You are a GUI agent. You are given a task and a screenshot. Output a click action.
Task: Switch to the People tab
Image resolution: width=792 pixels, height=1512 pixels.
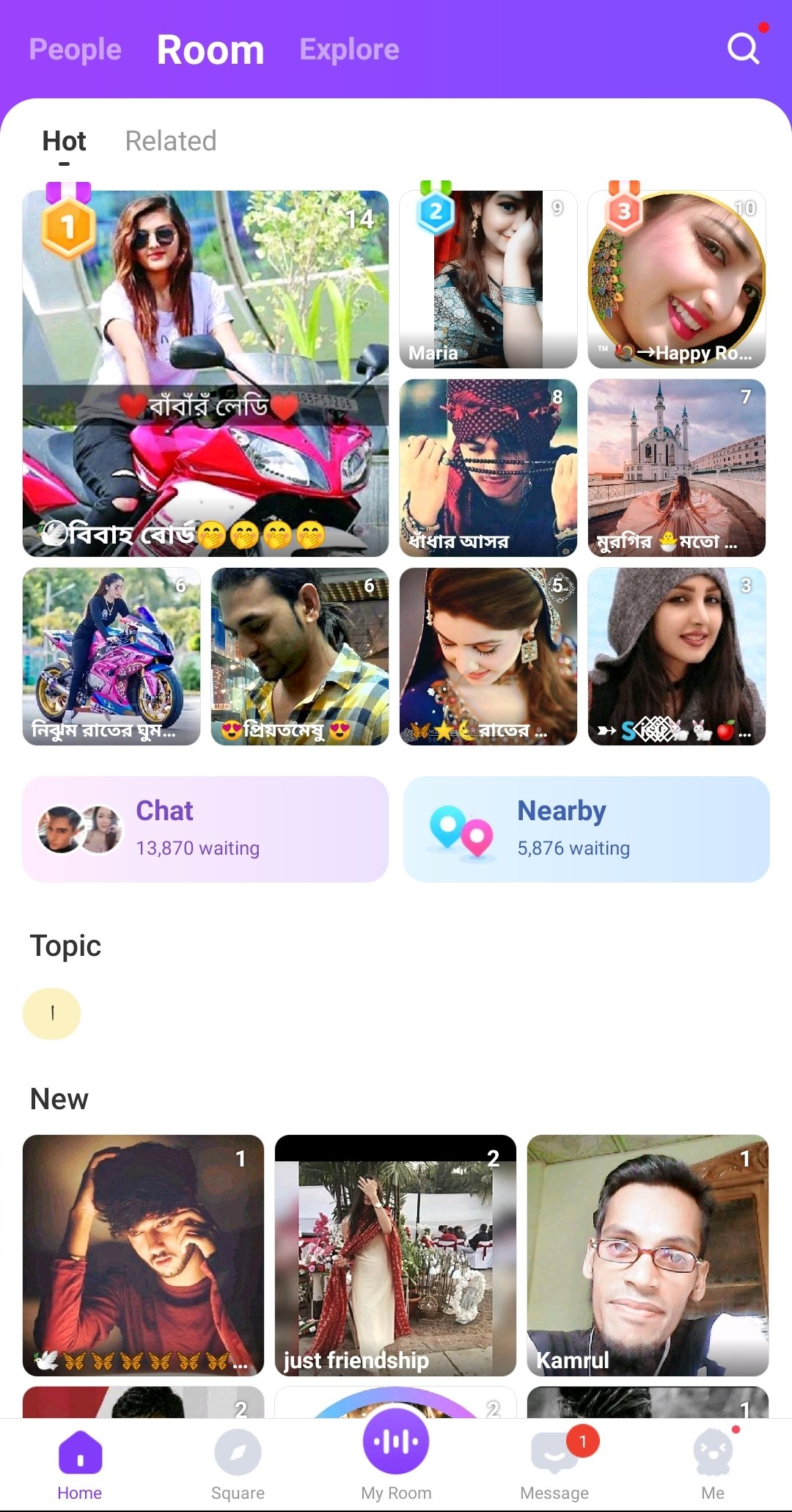pos(75,49)
